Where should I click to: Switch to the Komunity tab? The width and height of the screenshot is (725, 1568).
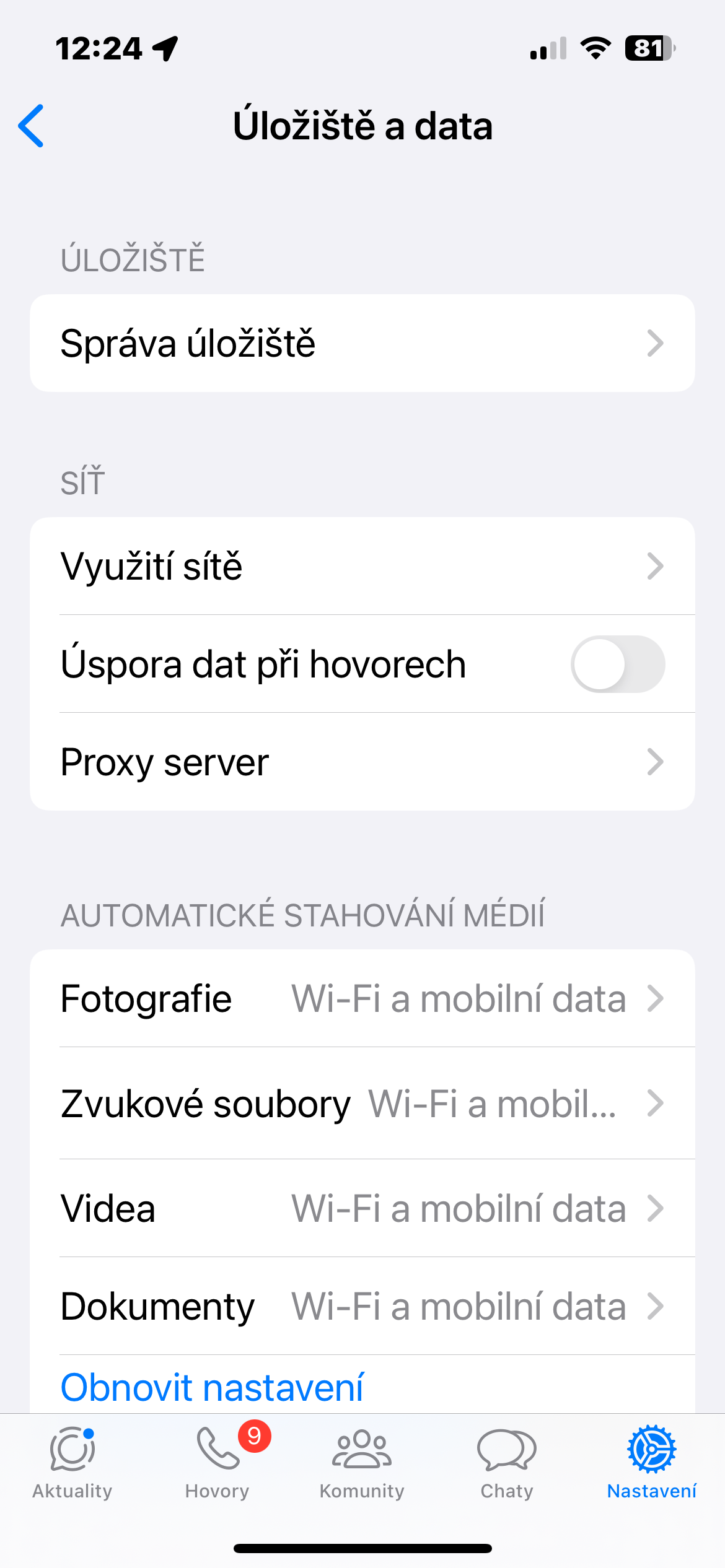(x=362, y=1462)
